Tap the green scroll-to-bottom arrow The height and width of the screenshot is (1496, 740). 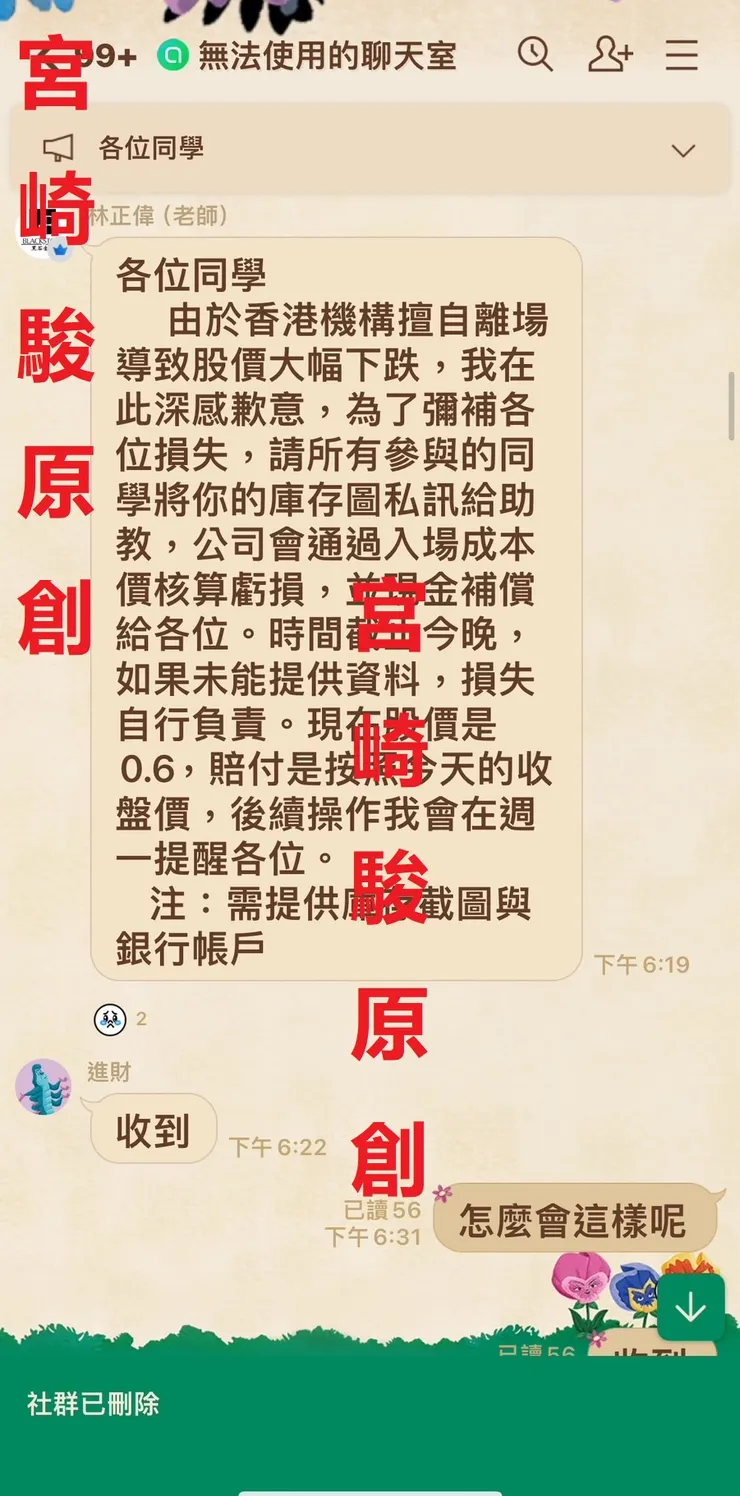coord(692,1306)
